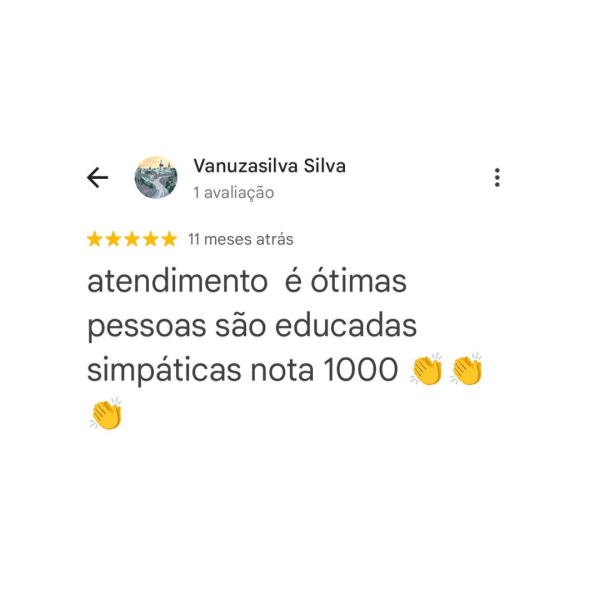Open Vanuzasilva Silva's reviewer profile

tap(268, 166)
